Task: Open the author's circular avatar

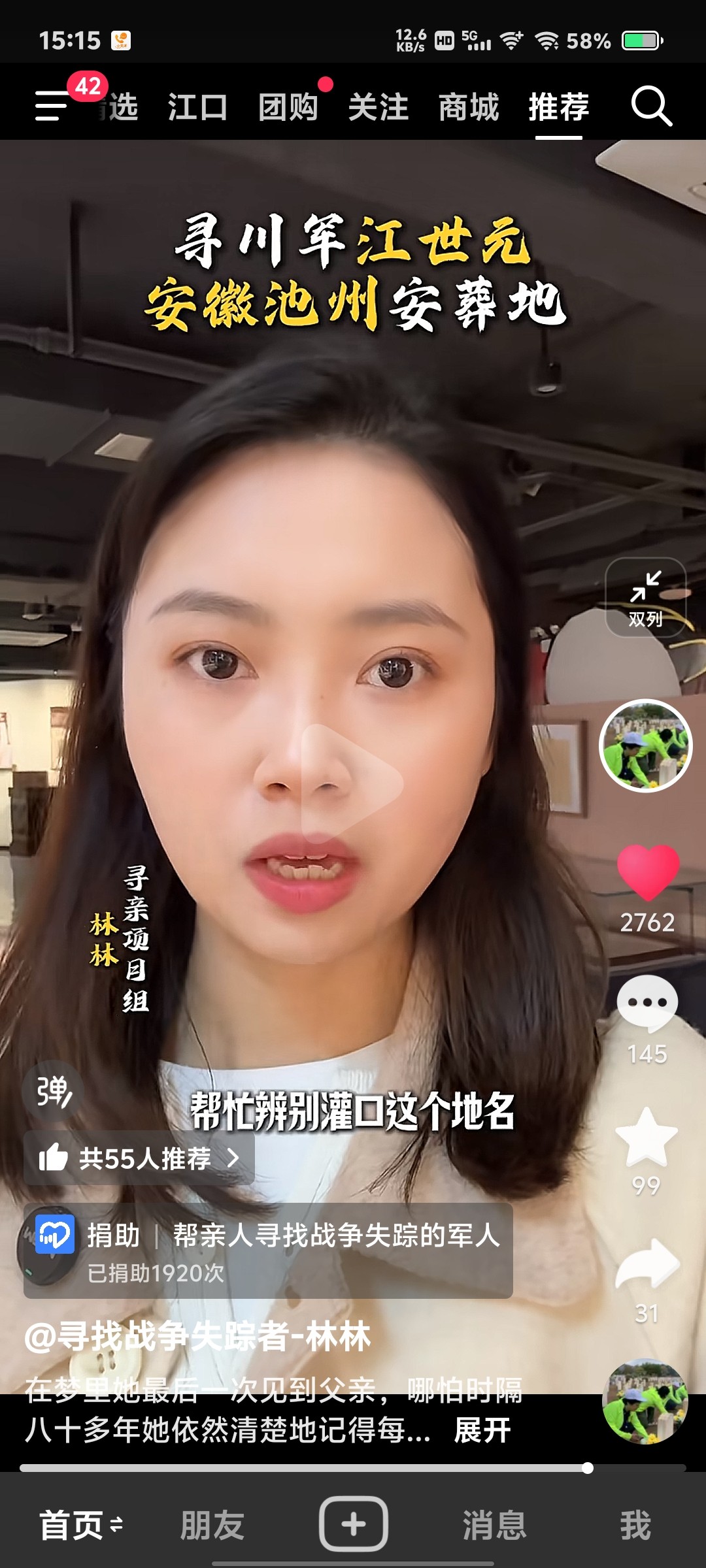Action: pos(646,745)
